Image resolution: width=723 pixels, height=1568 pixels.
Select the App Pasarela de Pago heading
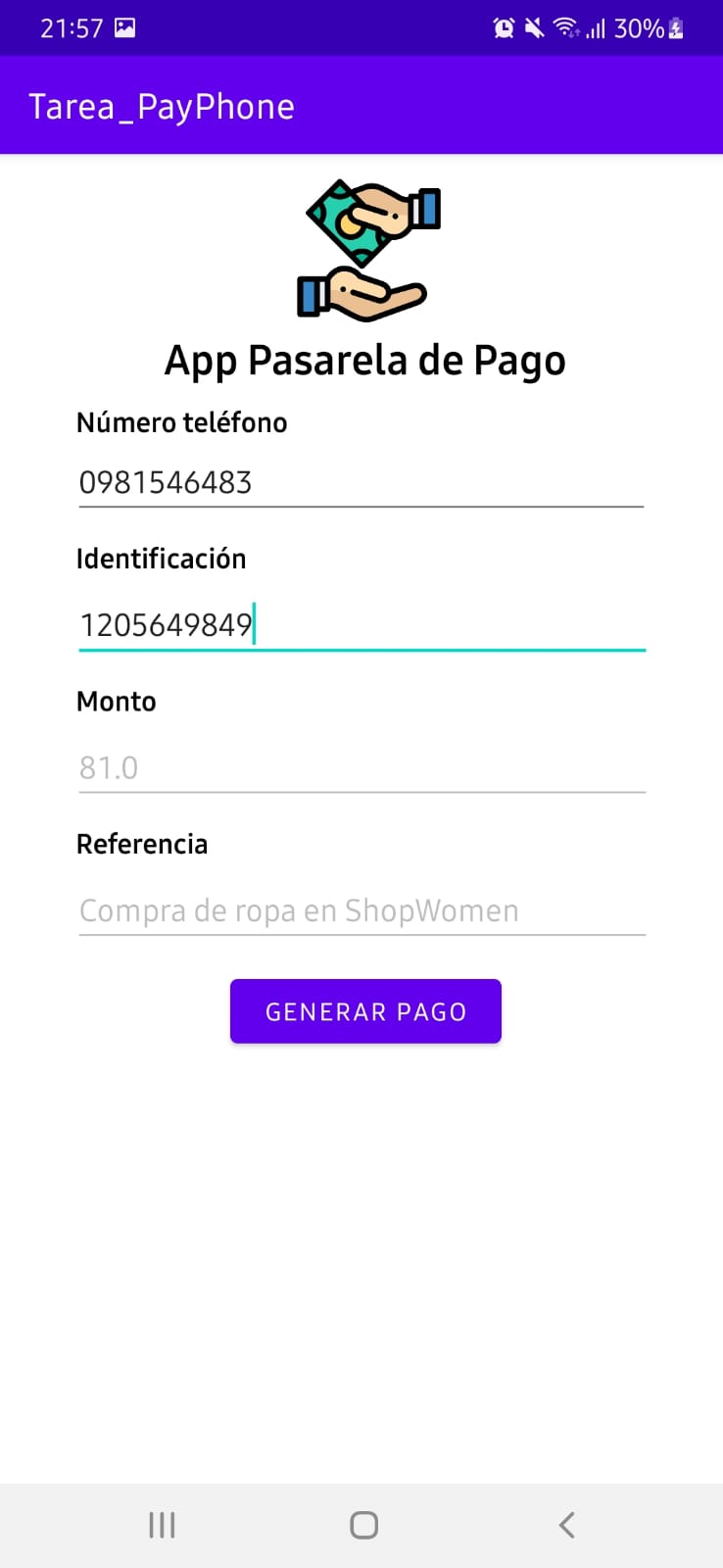click(364, 360)
